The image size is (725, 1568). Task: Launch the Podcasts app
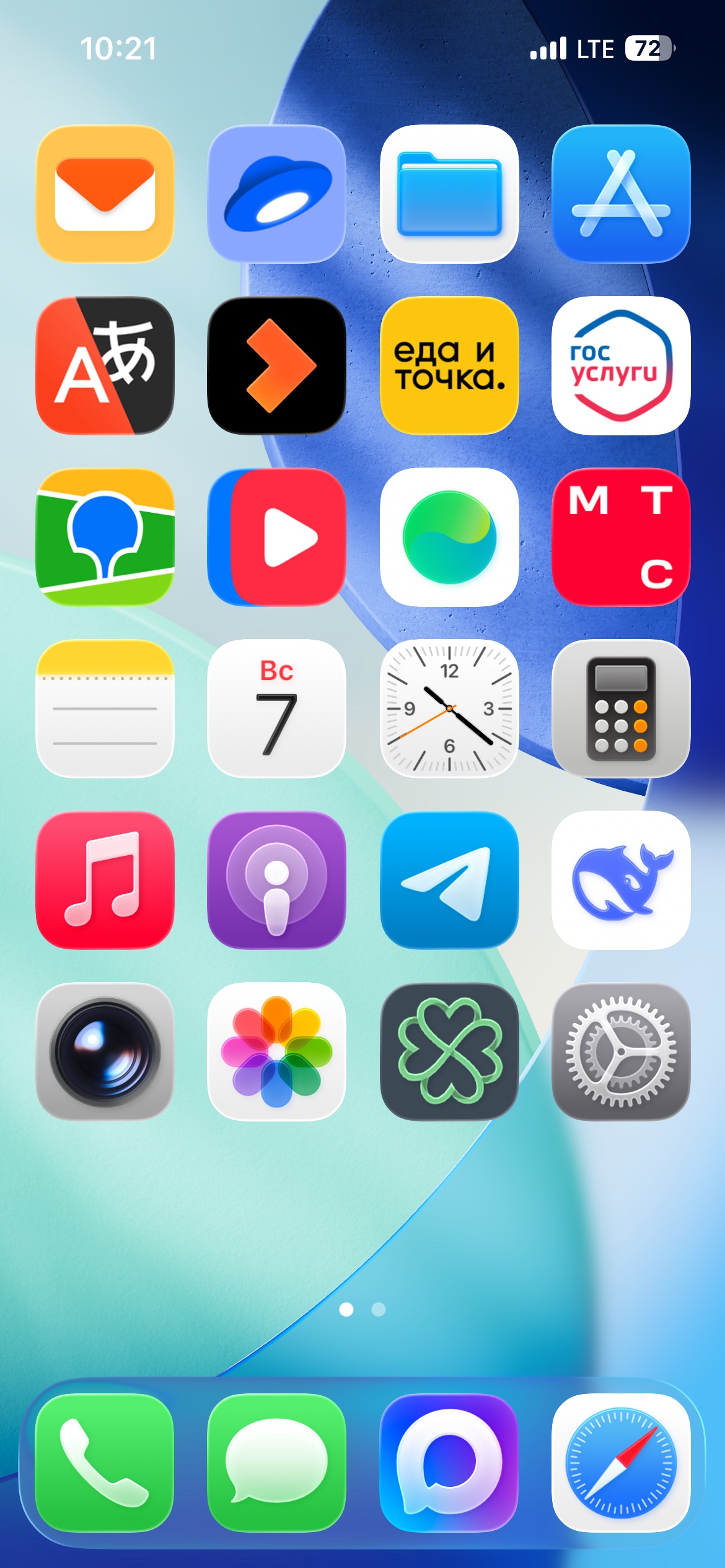[276, 880]
